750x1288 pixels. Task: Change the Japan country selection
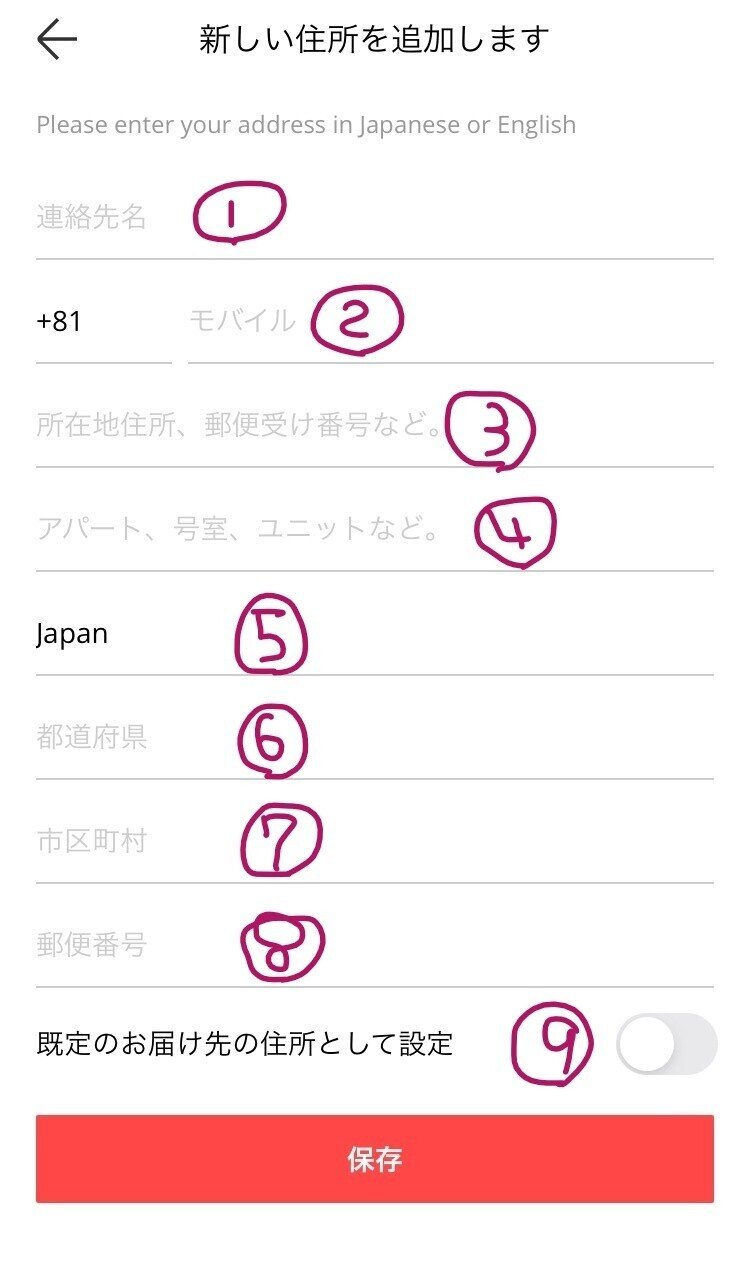[x=375, y=633]
